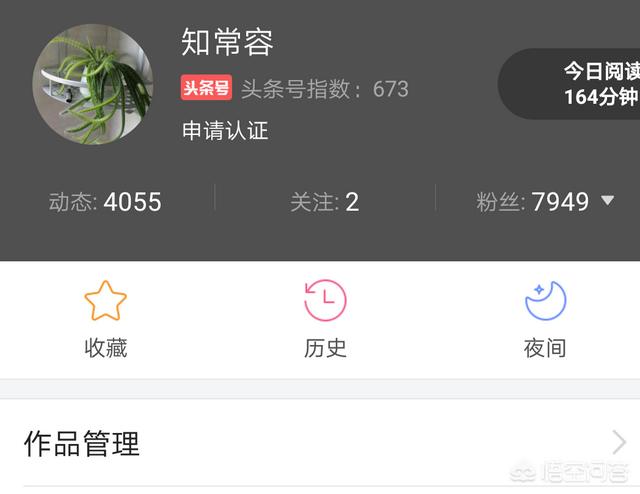Open the 作品管理 row
This screenshot has height=494, width=640.
320,443
